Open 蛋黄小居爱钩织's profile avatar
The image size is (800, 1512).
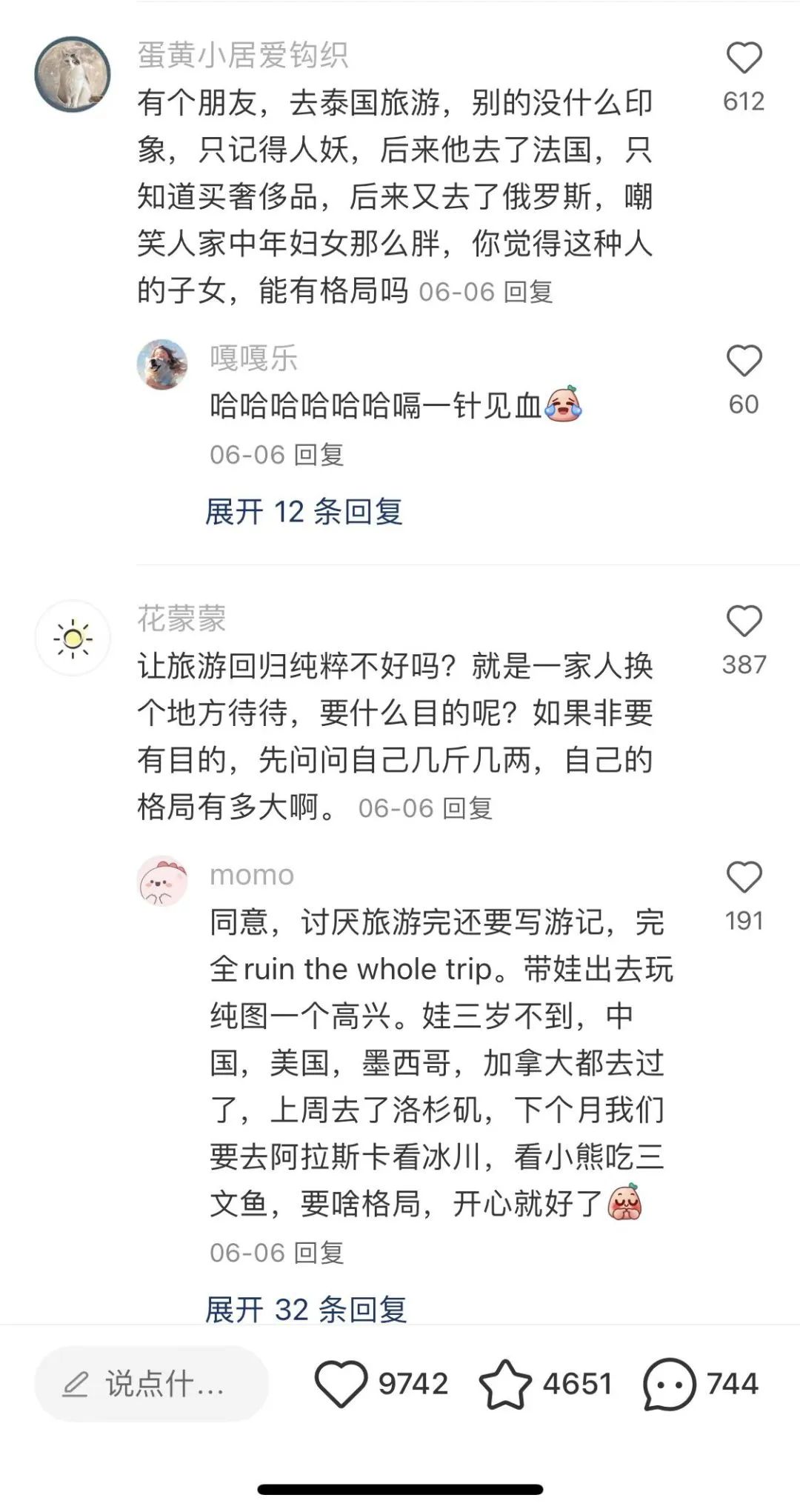[73, 74]
